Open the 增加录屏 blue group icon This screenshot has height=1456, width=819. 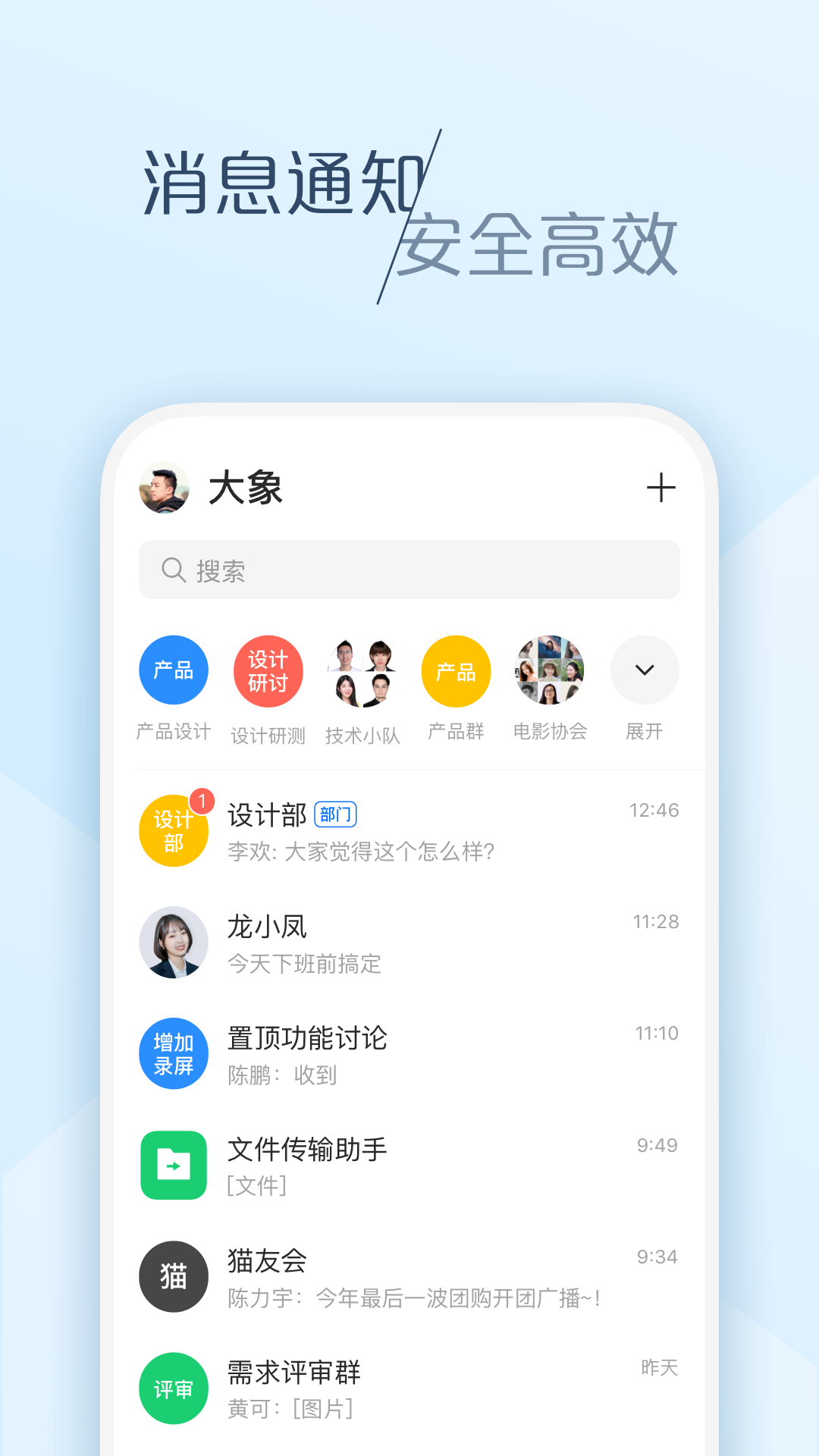tap(174, 1054)
